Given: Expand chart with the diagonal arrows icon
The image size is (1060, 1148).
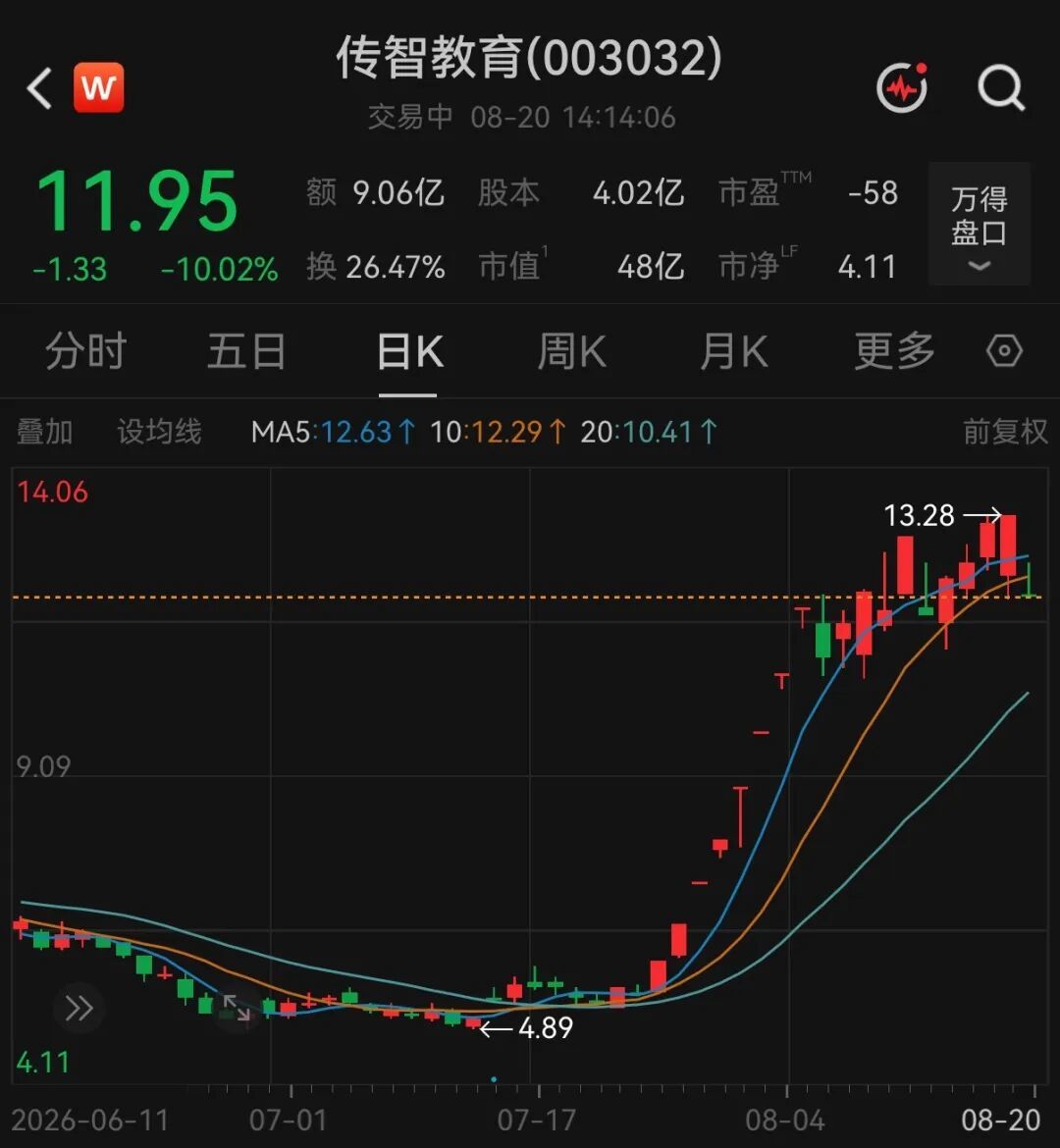Looking at the screenshot, I should click(237, 1008).
